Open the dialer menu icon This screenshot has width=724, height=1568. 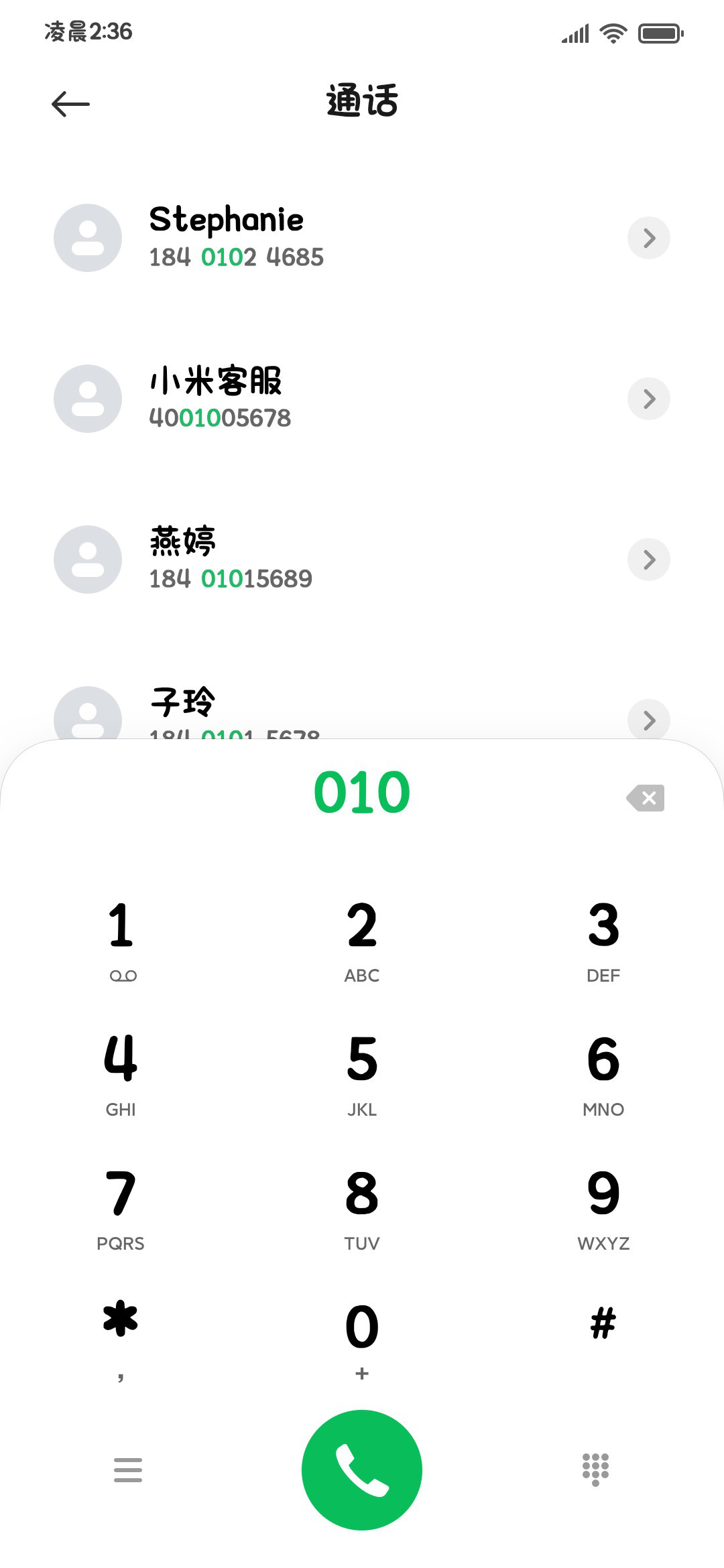pyautogui.click(x=128, y=1470)
